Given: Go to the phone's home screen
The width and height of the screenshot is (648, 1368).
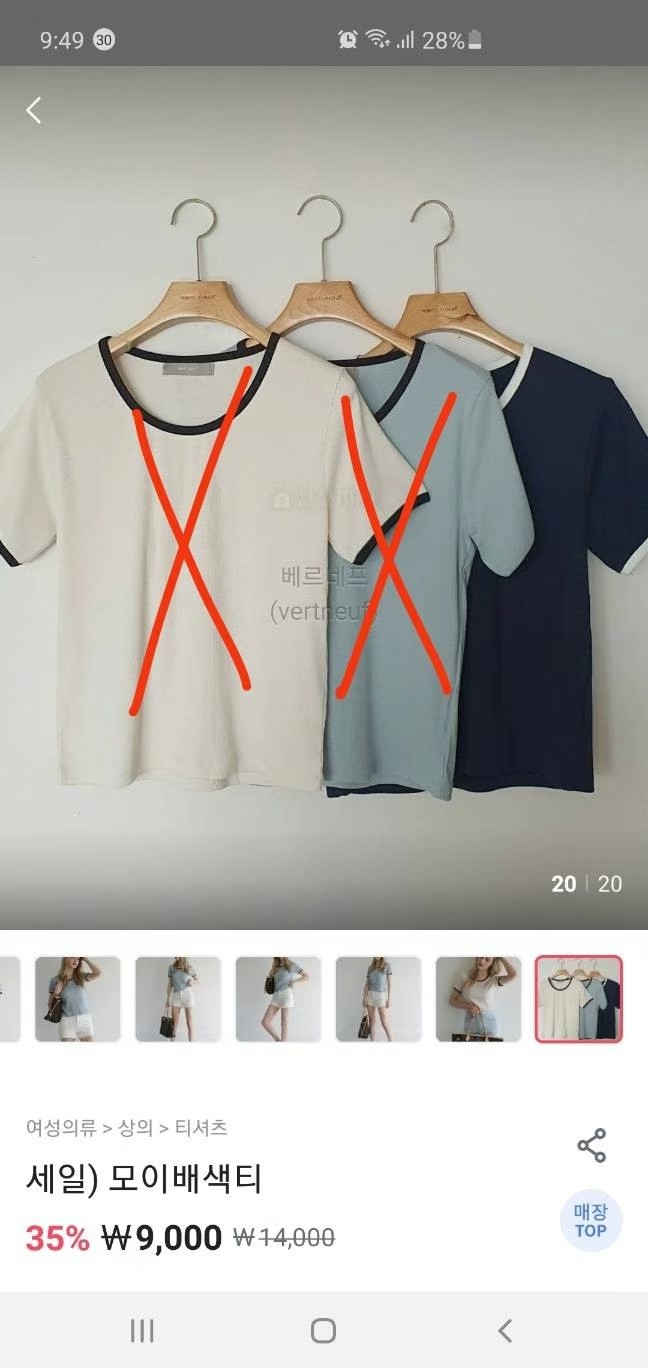Looking at the screenshot, I should [323, 1330].
